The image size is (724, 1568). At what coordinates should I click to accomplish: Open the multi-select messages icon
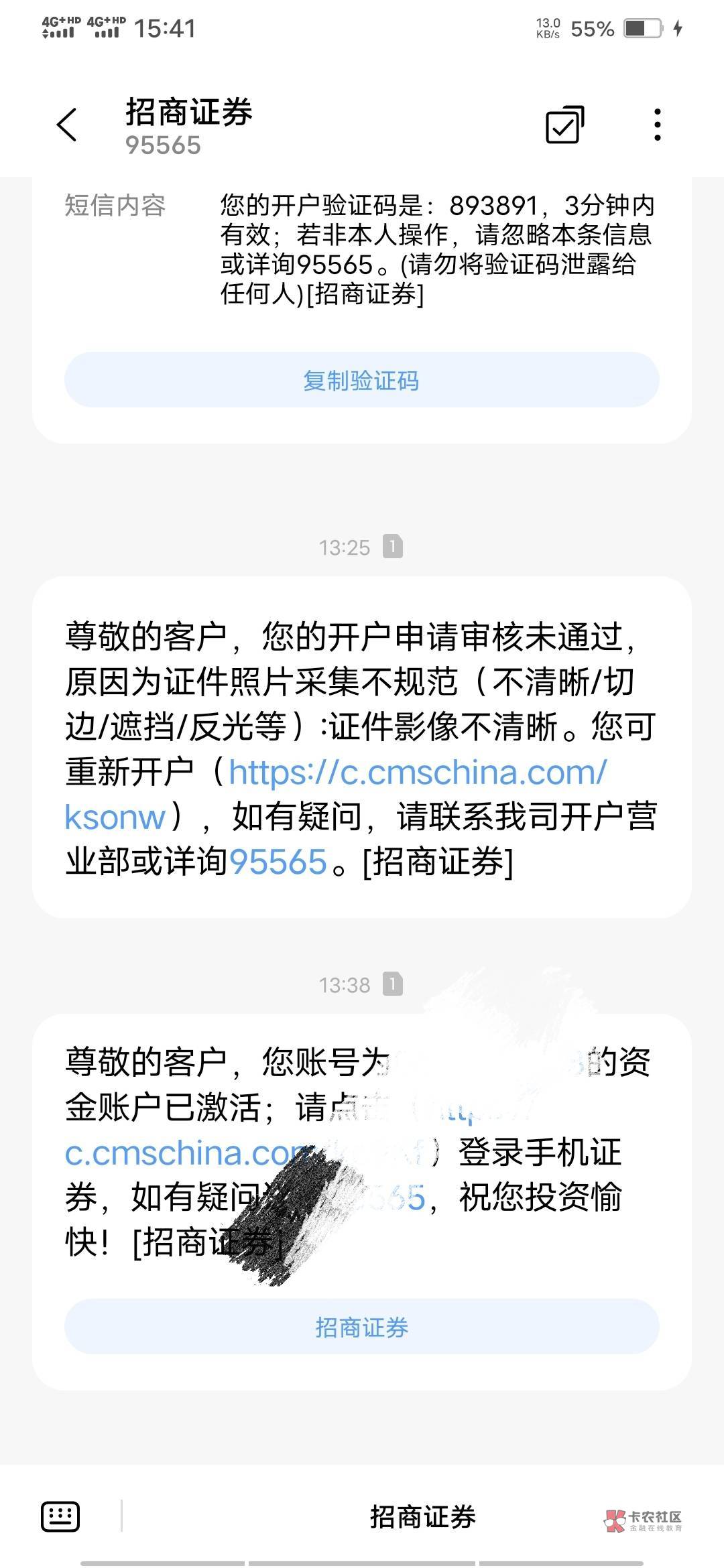pos(563,126)
